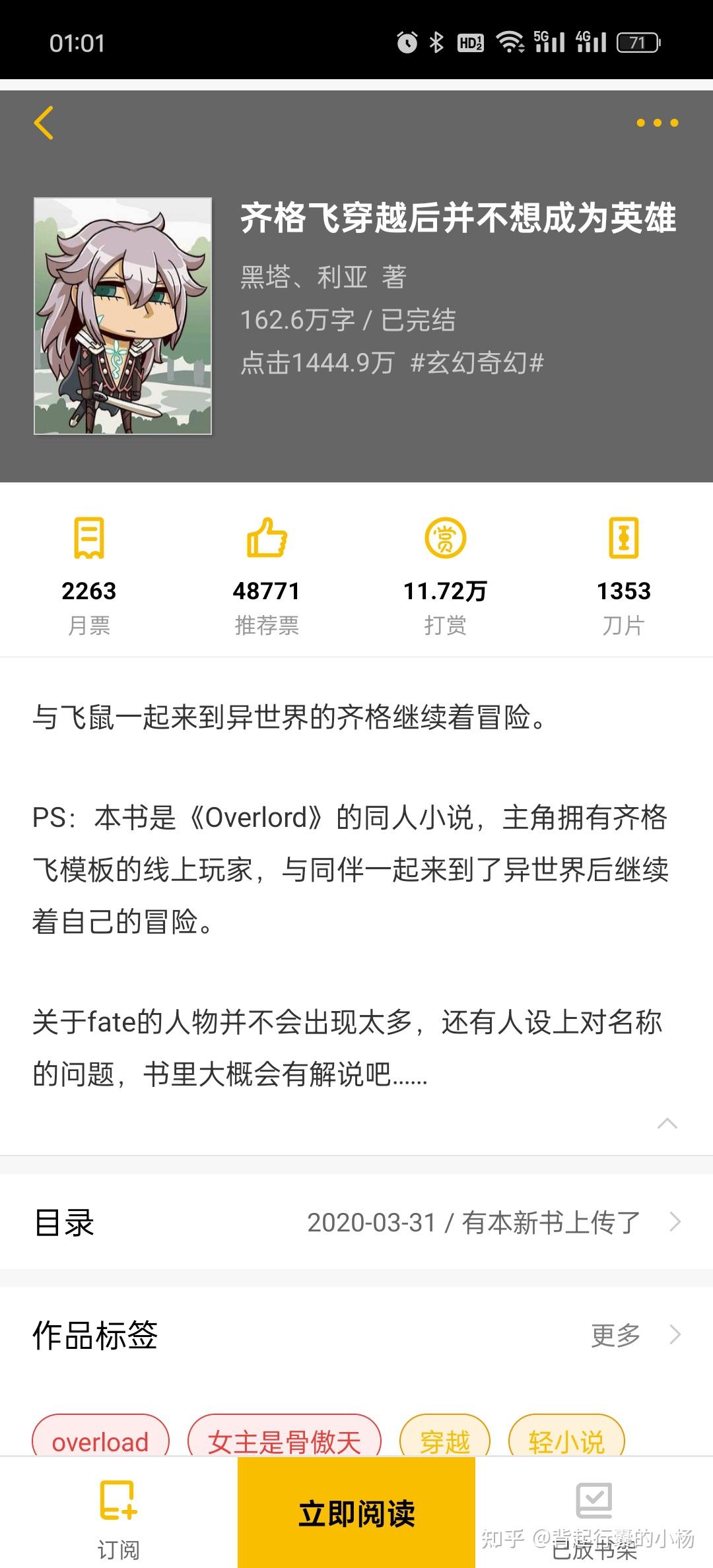Tap 订阅 to subscribe
713x1568 pixels.
(119, 1513)
